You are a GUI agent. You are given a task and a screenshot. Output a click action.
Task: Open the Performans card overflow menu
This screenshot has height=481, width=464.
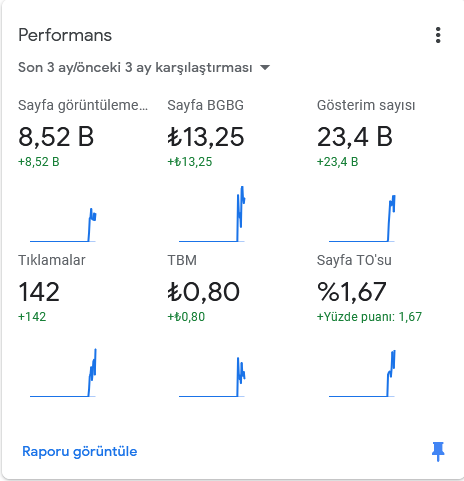[x=438, y=35]
